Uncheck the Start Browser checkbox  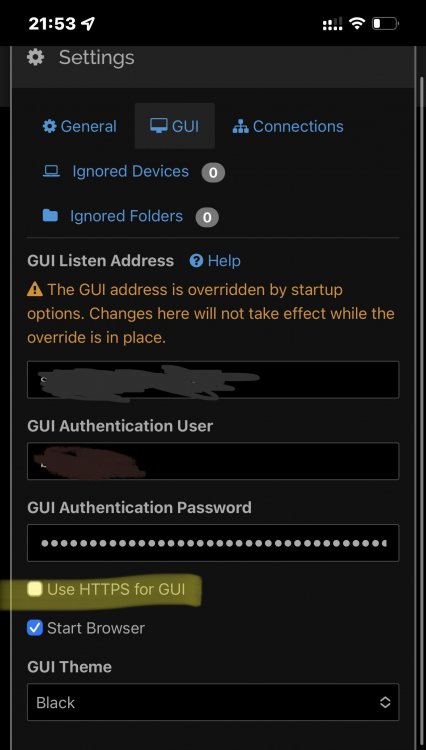pos(34,628)
